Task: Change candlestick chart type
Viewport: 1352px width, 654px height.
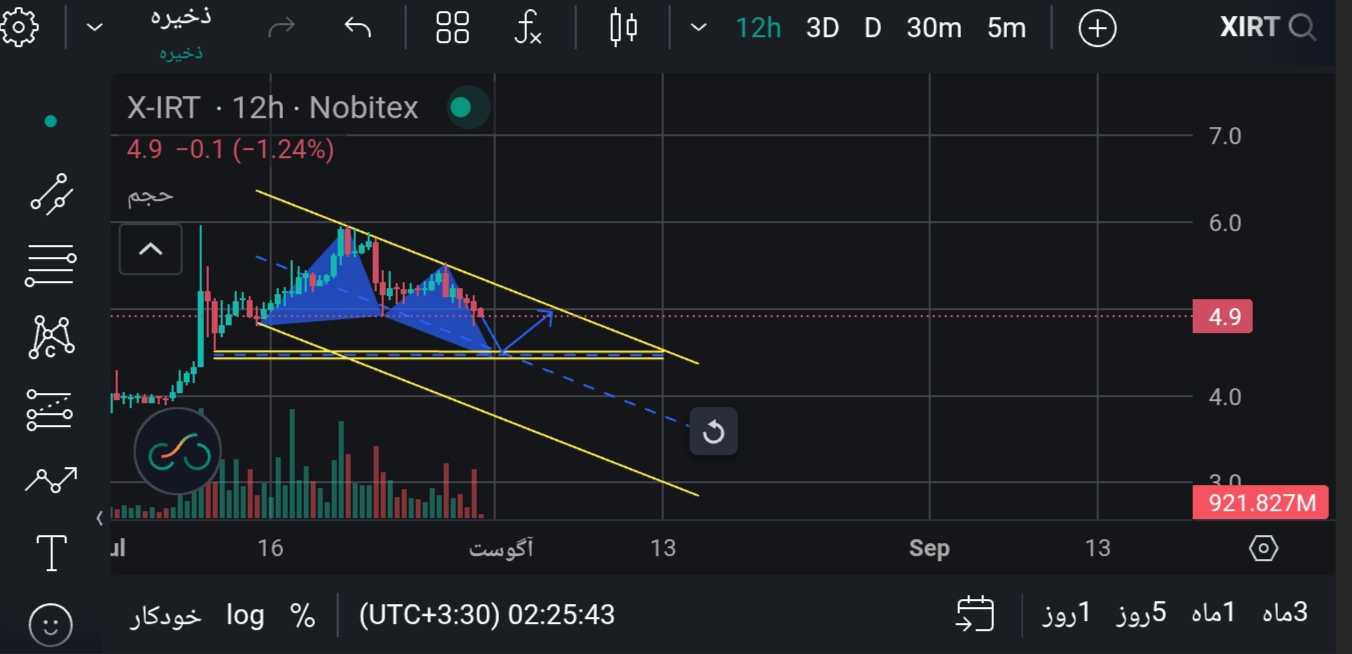Action: [624, 28]
